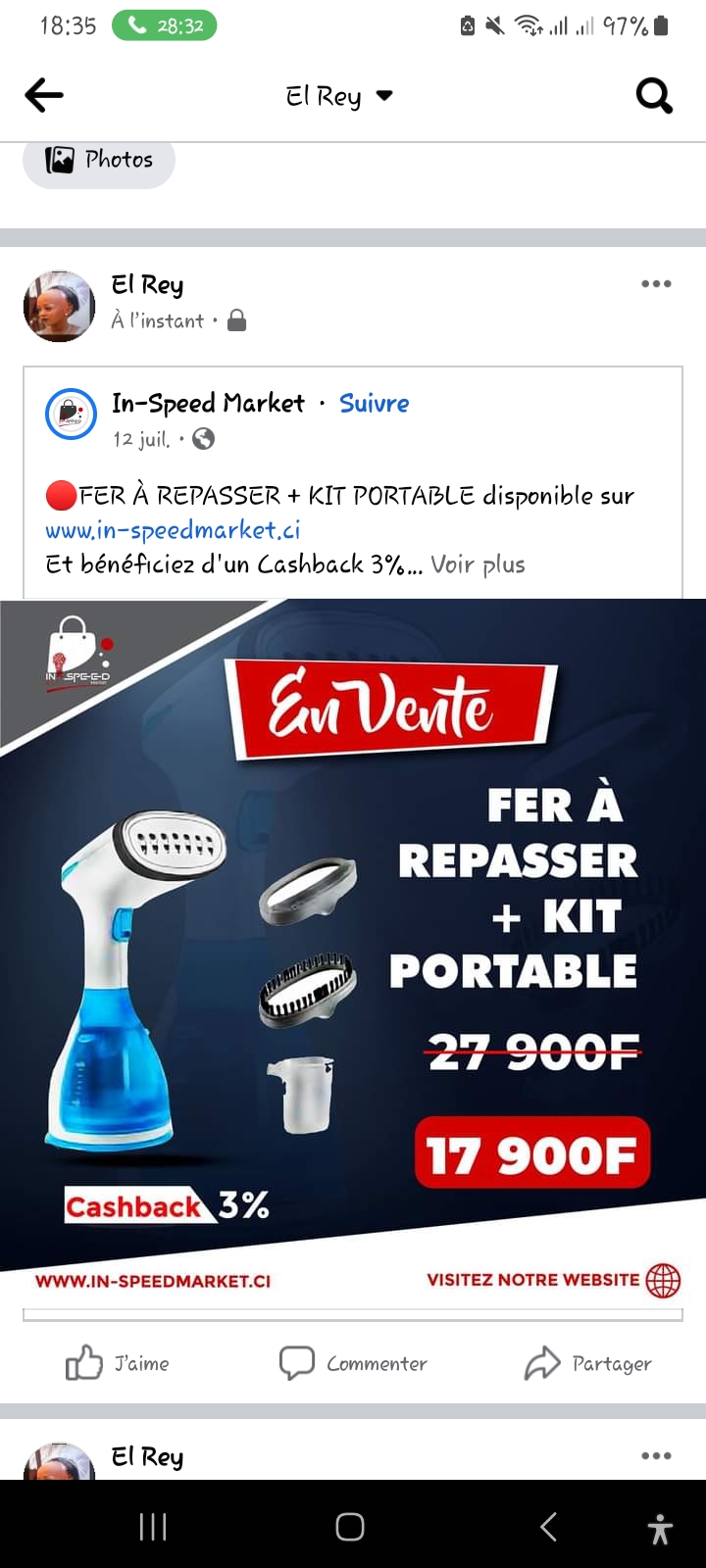Viewport: 706px width, 1568px height.
Task: Open www.in-speedmarket.ci link in the post
Action: pyautogui.click(x=173, y=530)
